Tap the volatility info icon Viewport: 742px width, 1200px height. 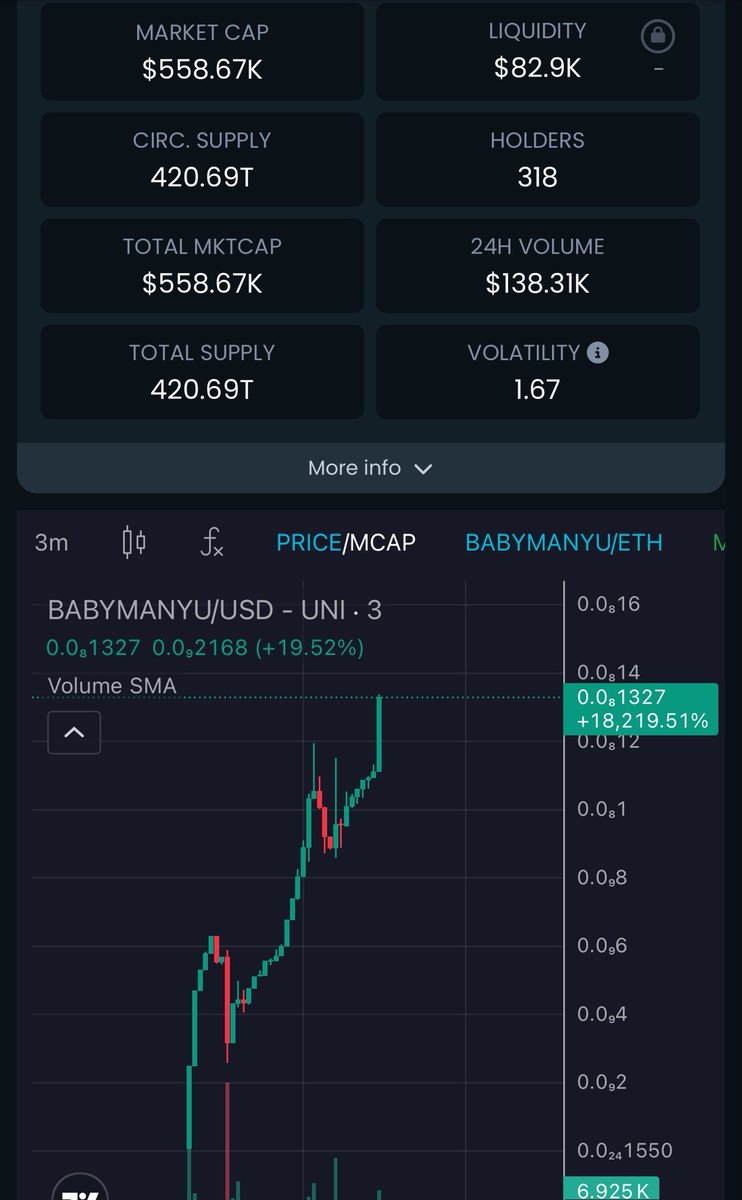point(598,352)
